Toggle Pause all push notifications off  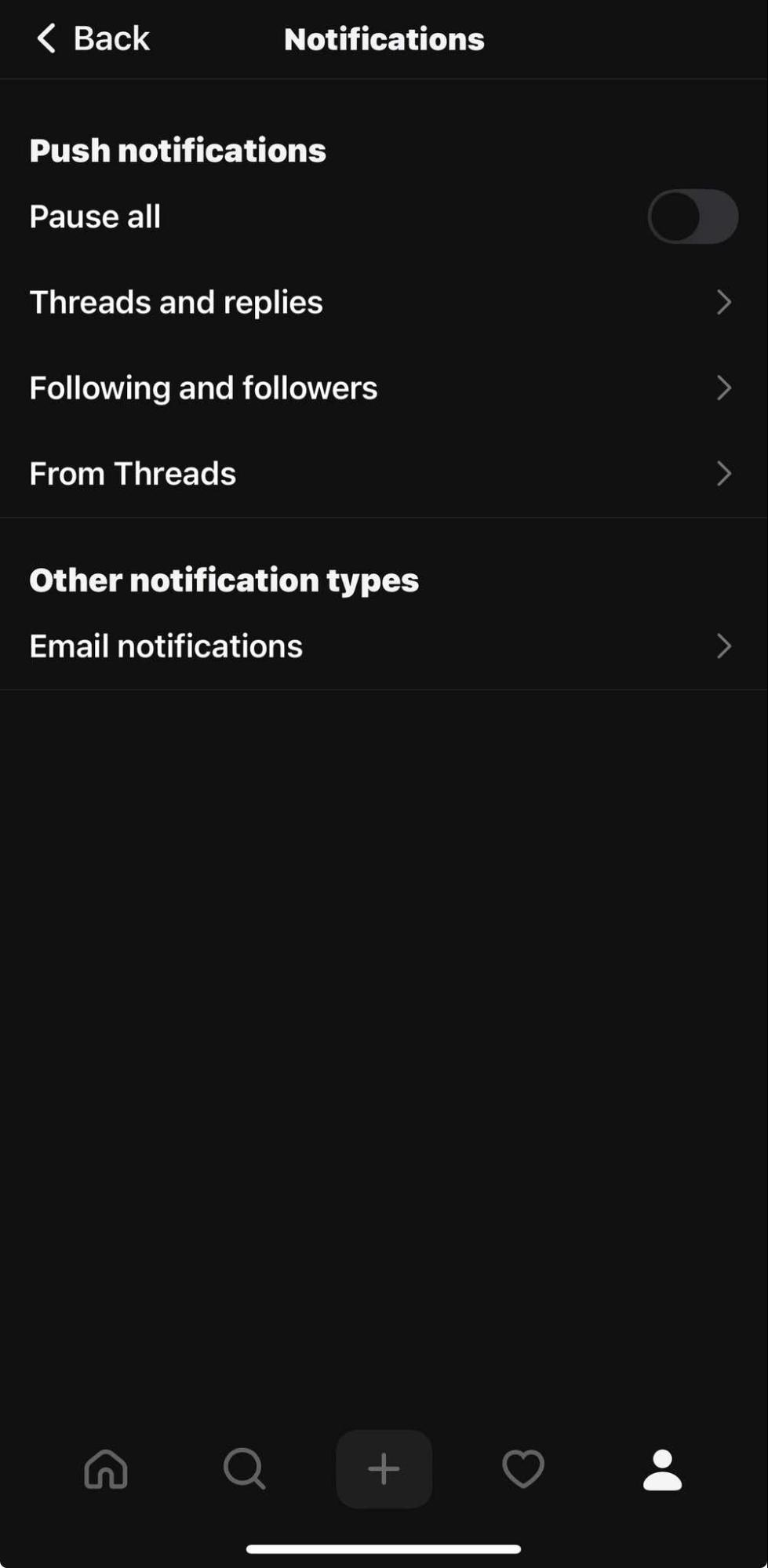(x=693, y=216)
